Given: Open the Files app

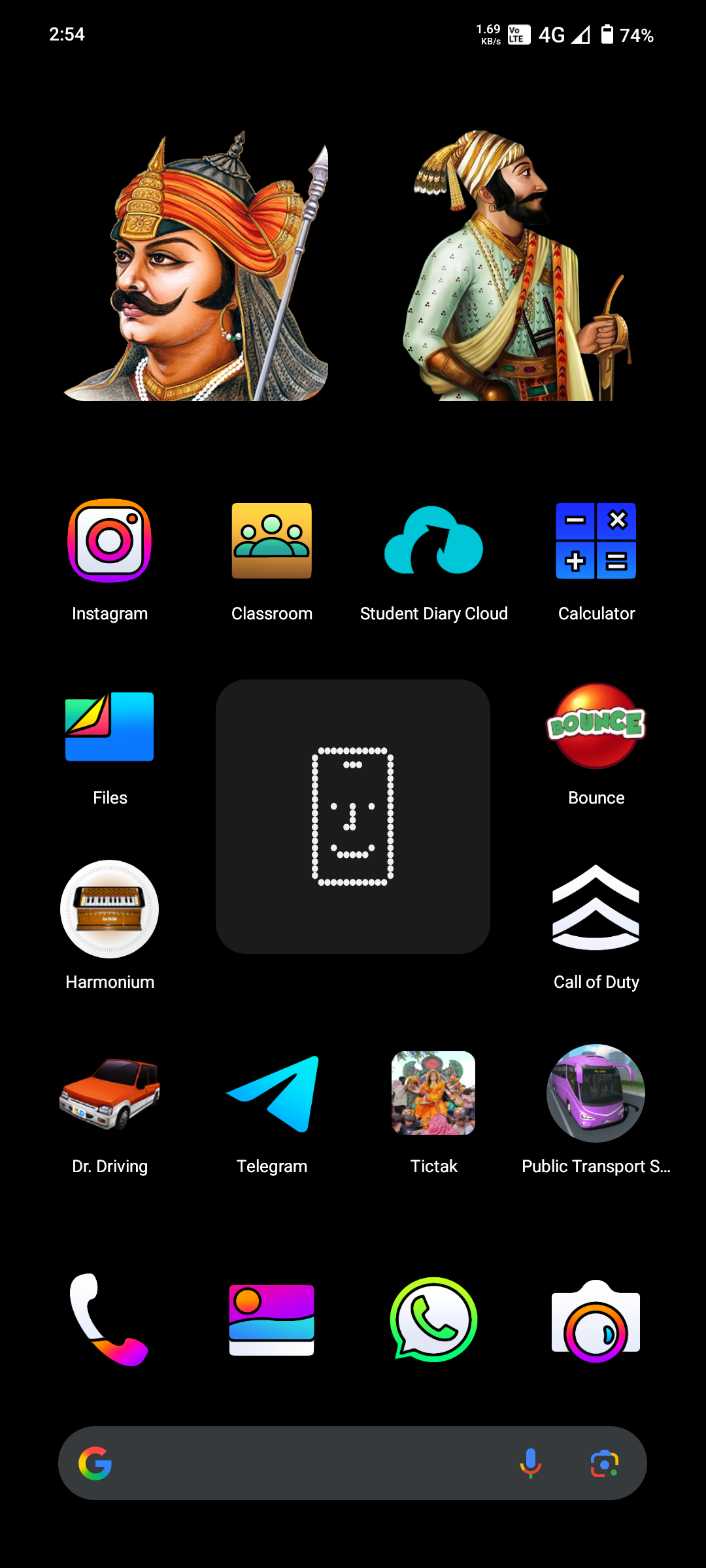Looking at the screenshot, I should click(x=110, y=727).
